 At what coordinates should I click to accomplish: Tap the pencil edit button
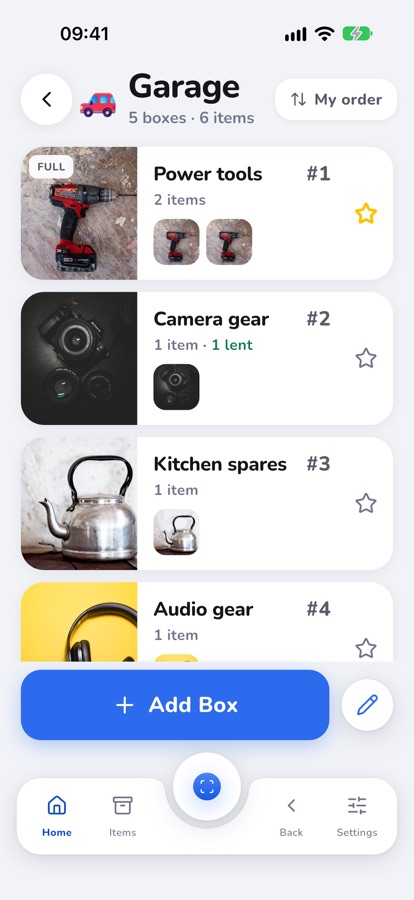tap(367, 705)
